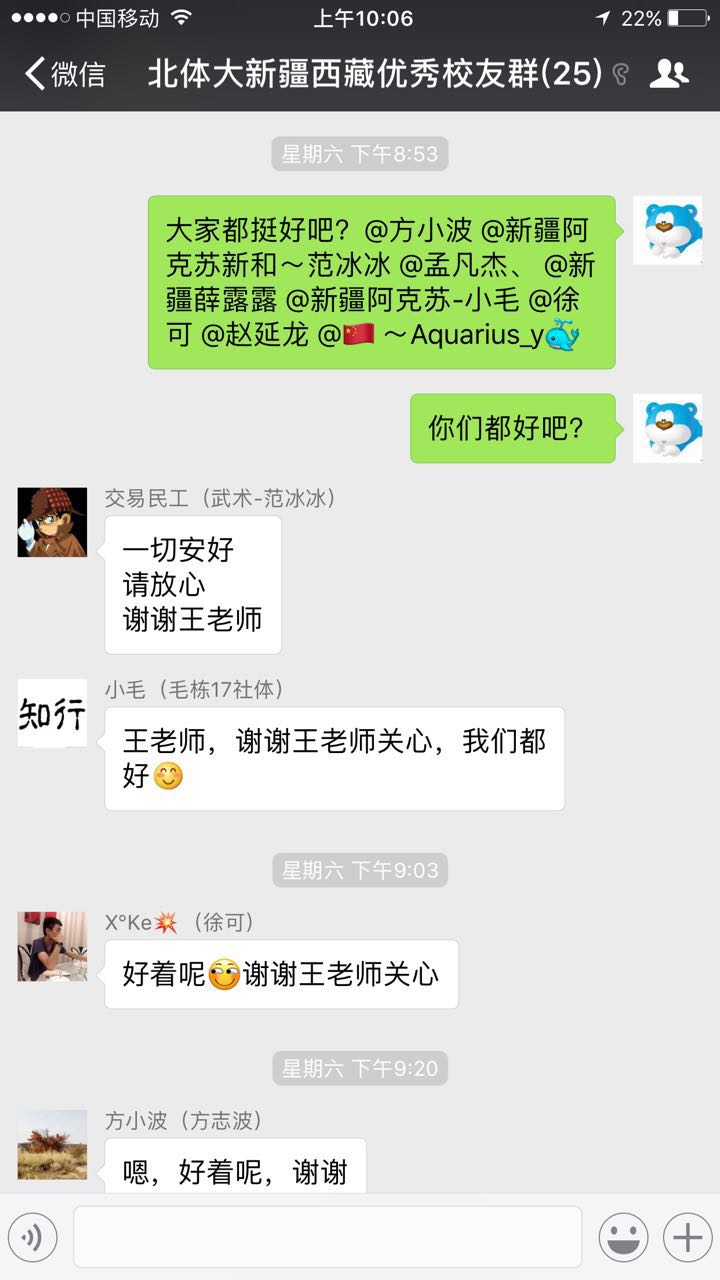This screenshot has width=720, height=1280.
Task: Focus the message text field
Action: point(327,1237)
